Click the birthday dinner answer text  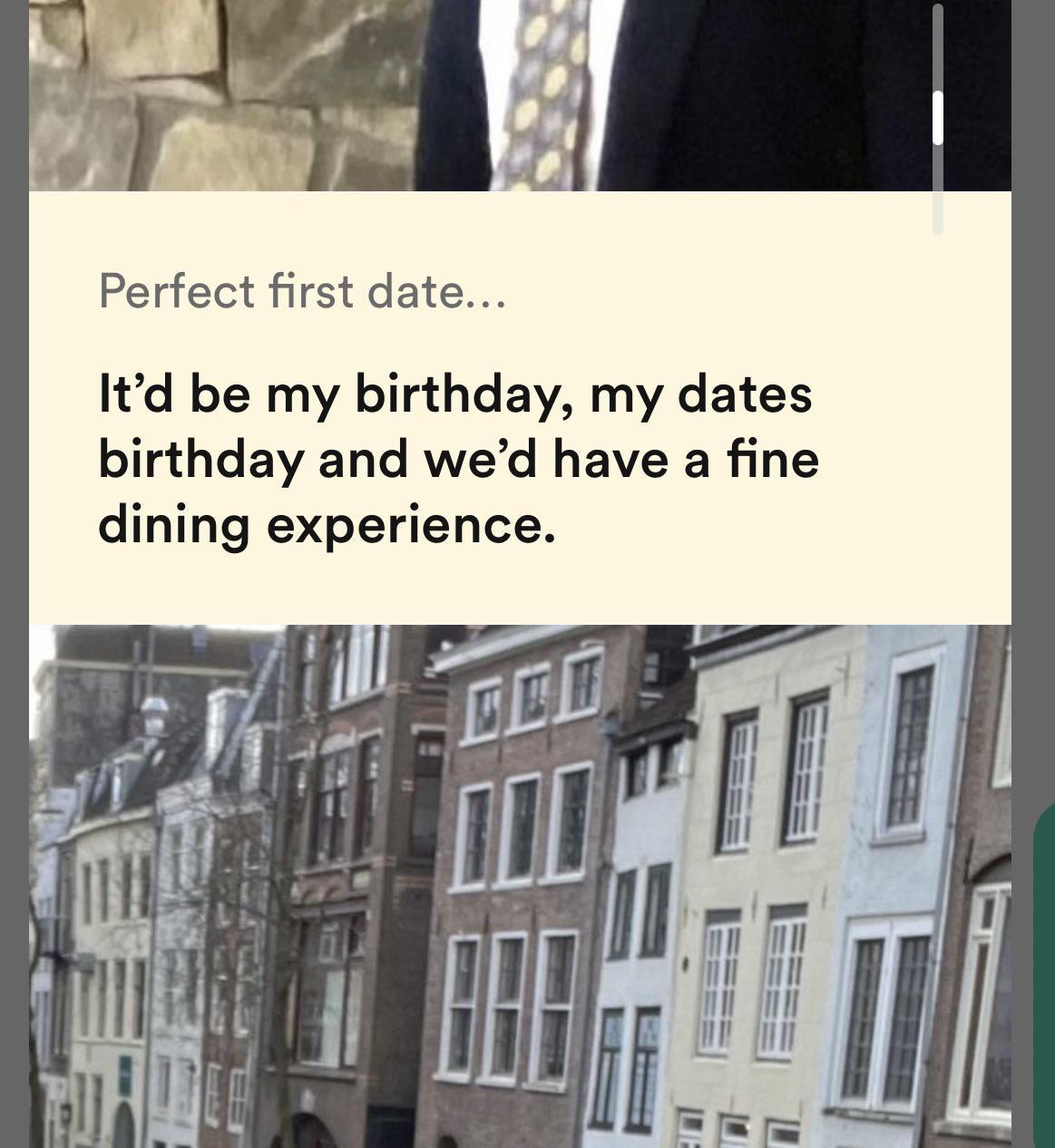458,458
